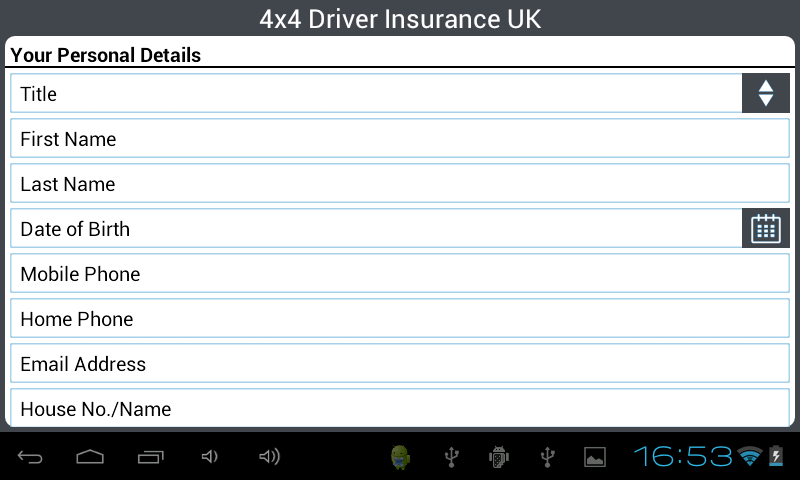Enter the Mobile Phone field

coord(400,274)
